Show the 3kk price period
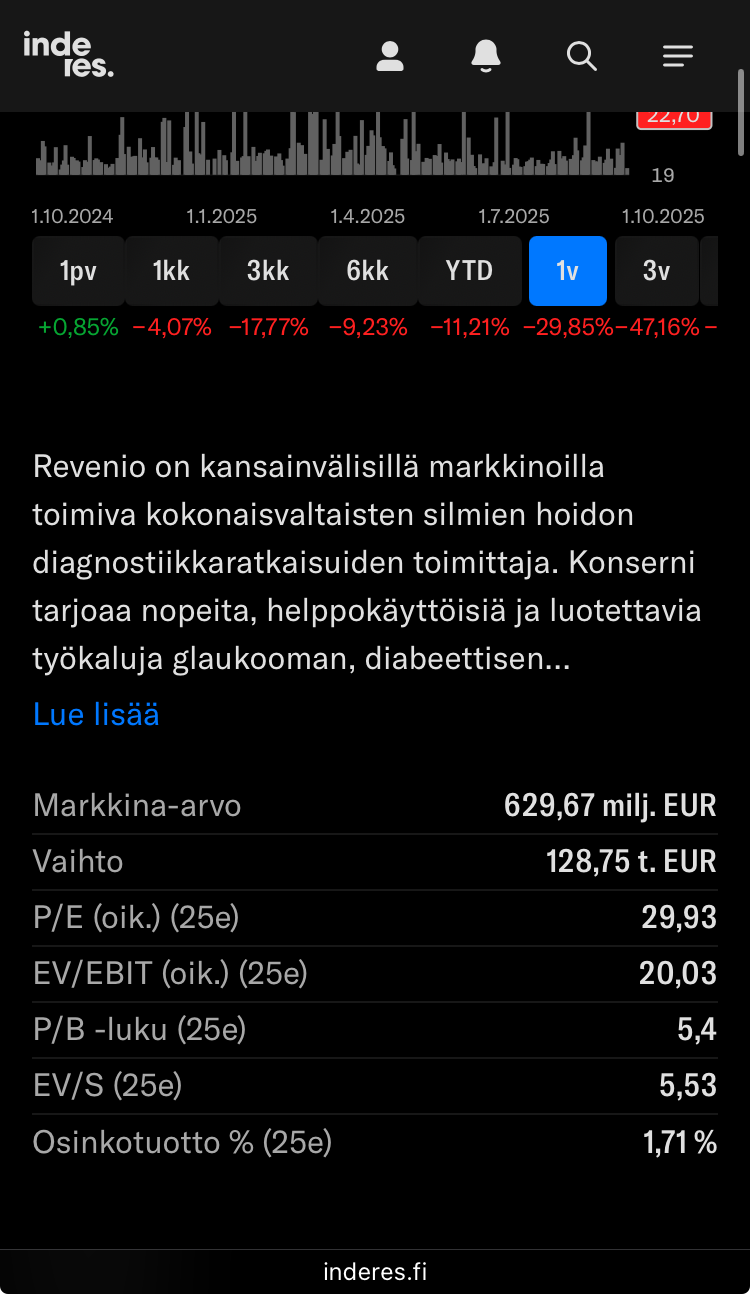Screen dimensions: 750x1294 point(268,271)
